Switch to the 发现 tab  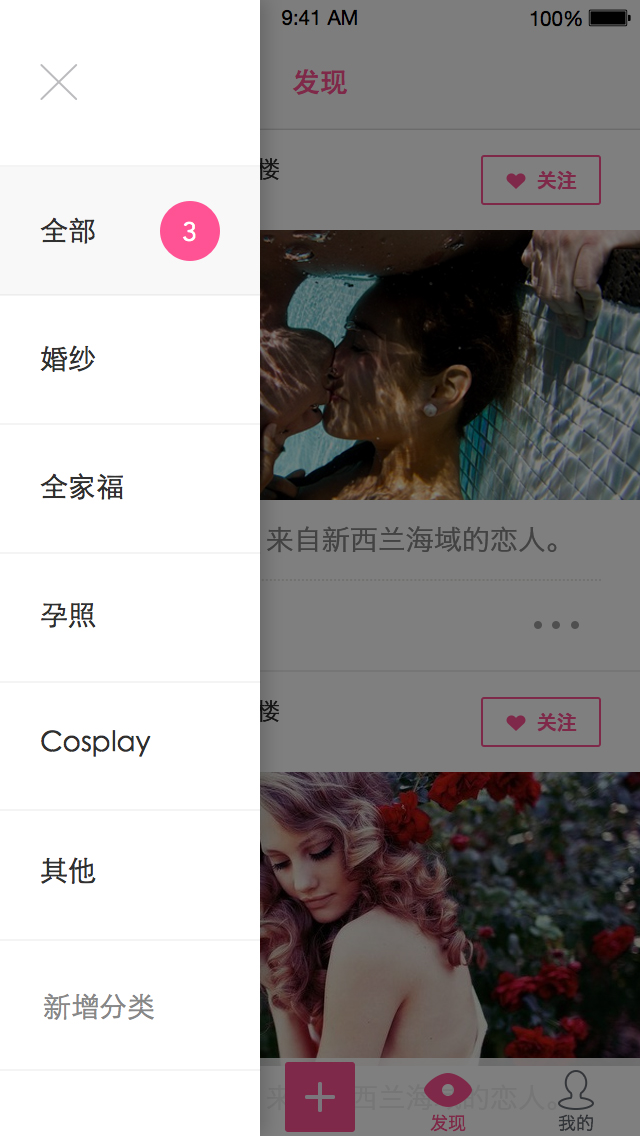[x=447, y=1100]
